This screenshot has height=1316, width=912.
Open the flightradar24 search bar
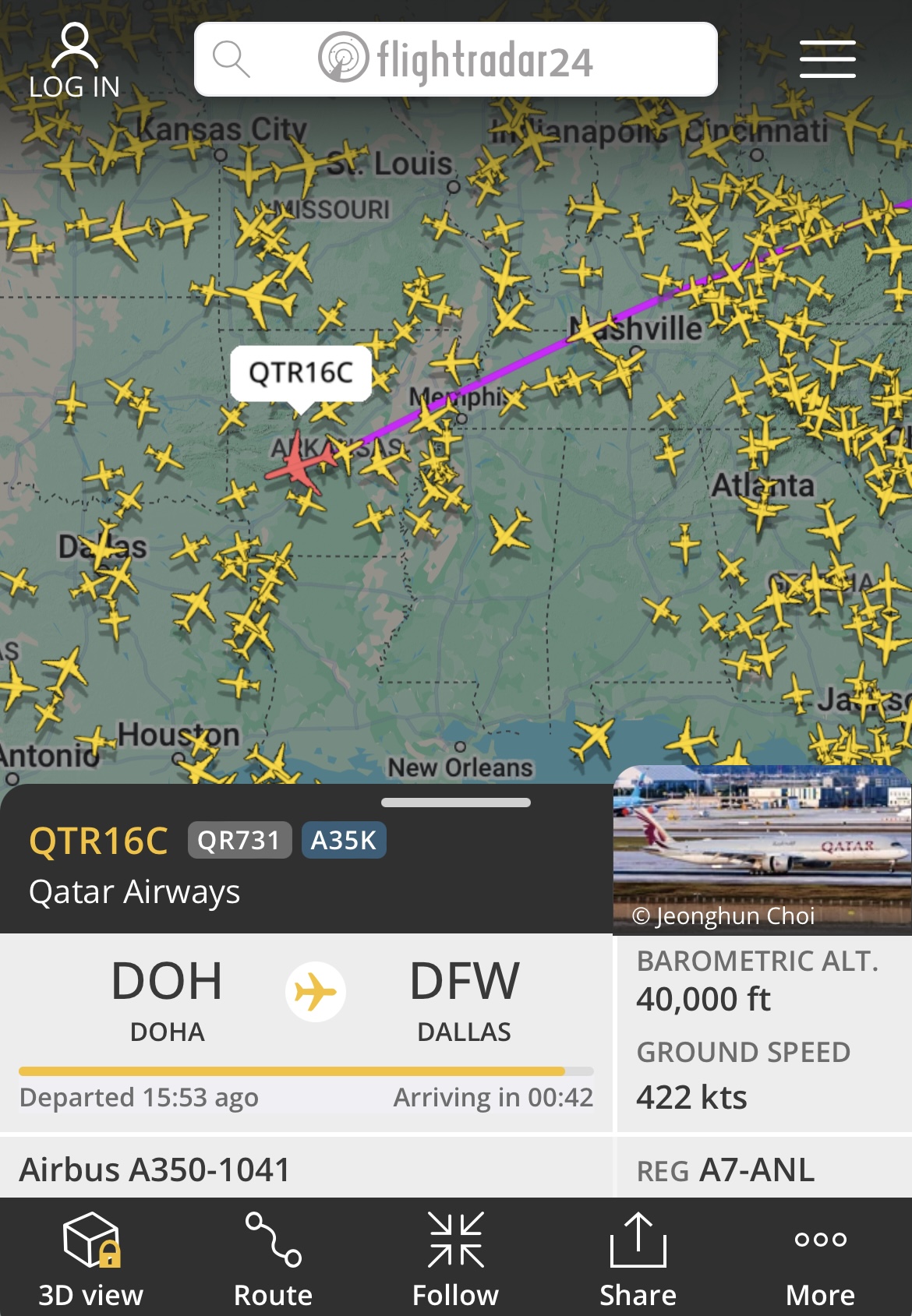[x=455, y=59]
